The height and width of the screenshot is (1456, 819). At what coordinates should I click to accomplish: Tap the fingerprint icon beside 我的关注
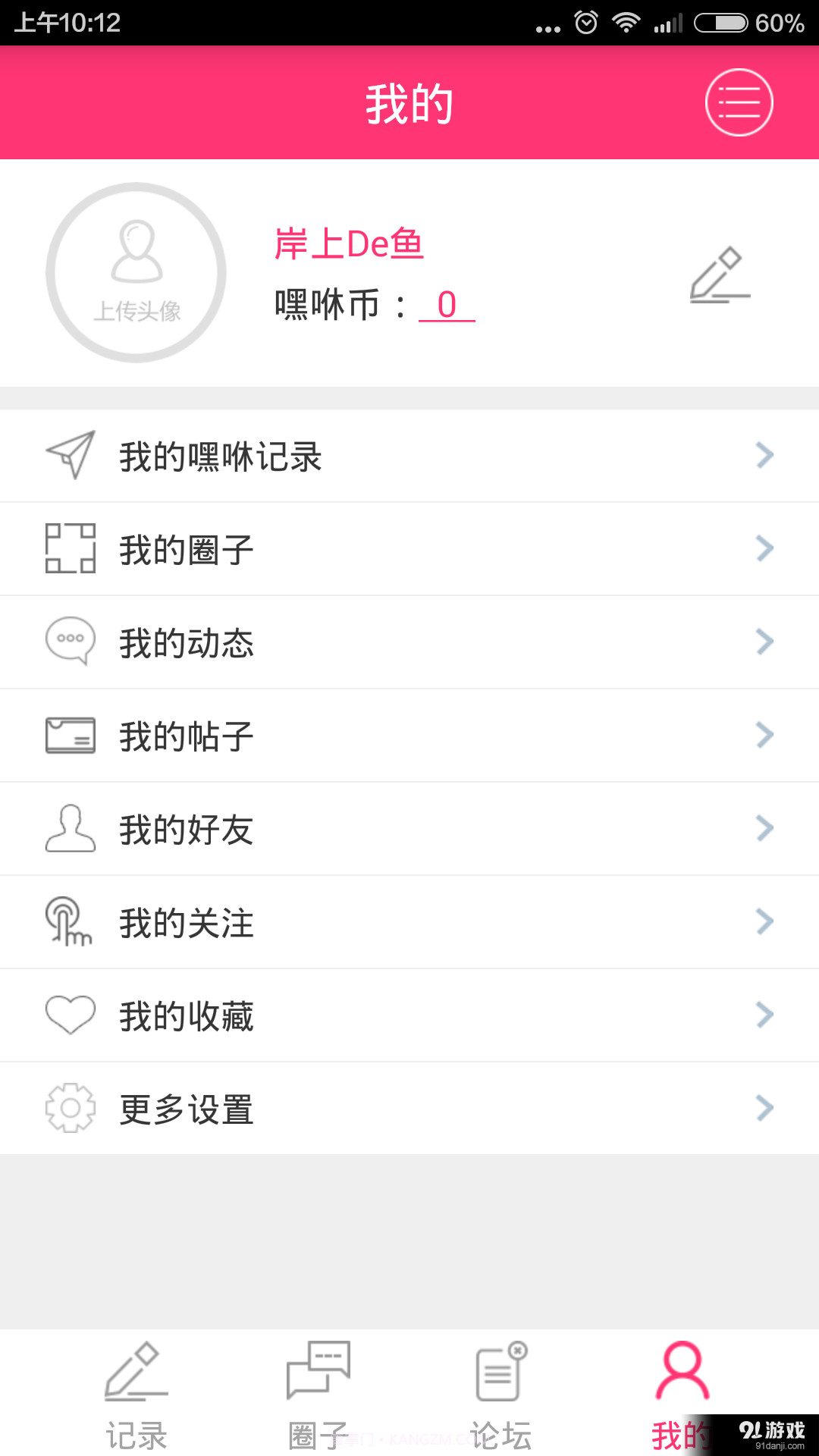(69, 921)
